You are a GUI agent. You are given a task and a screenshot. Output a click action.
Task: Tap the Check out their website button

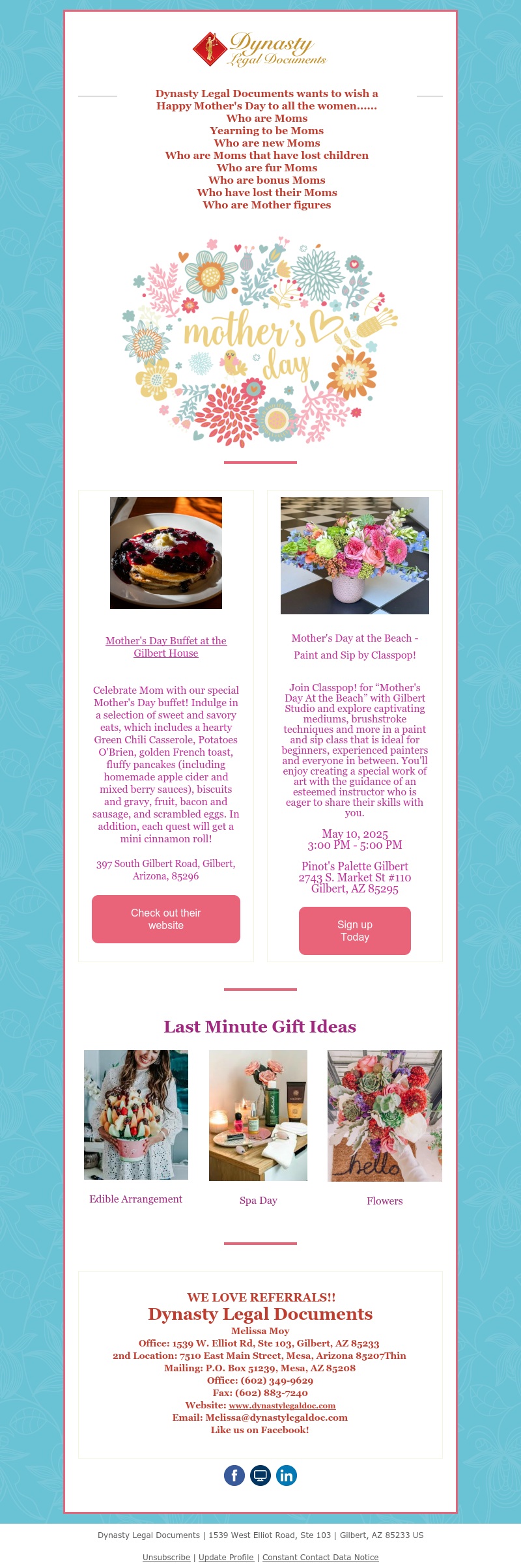(x=166, y=919)
